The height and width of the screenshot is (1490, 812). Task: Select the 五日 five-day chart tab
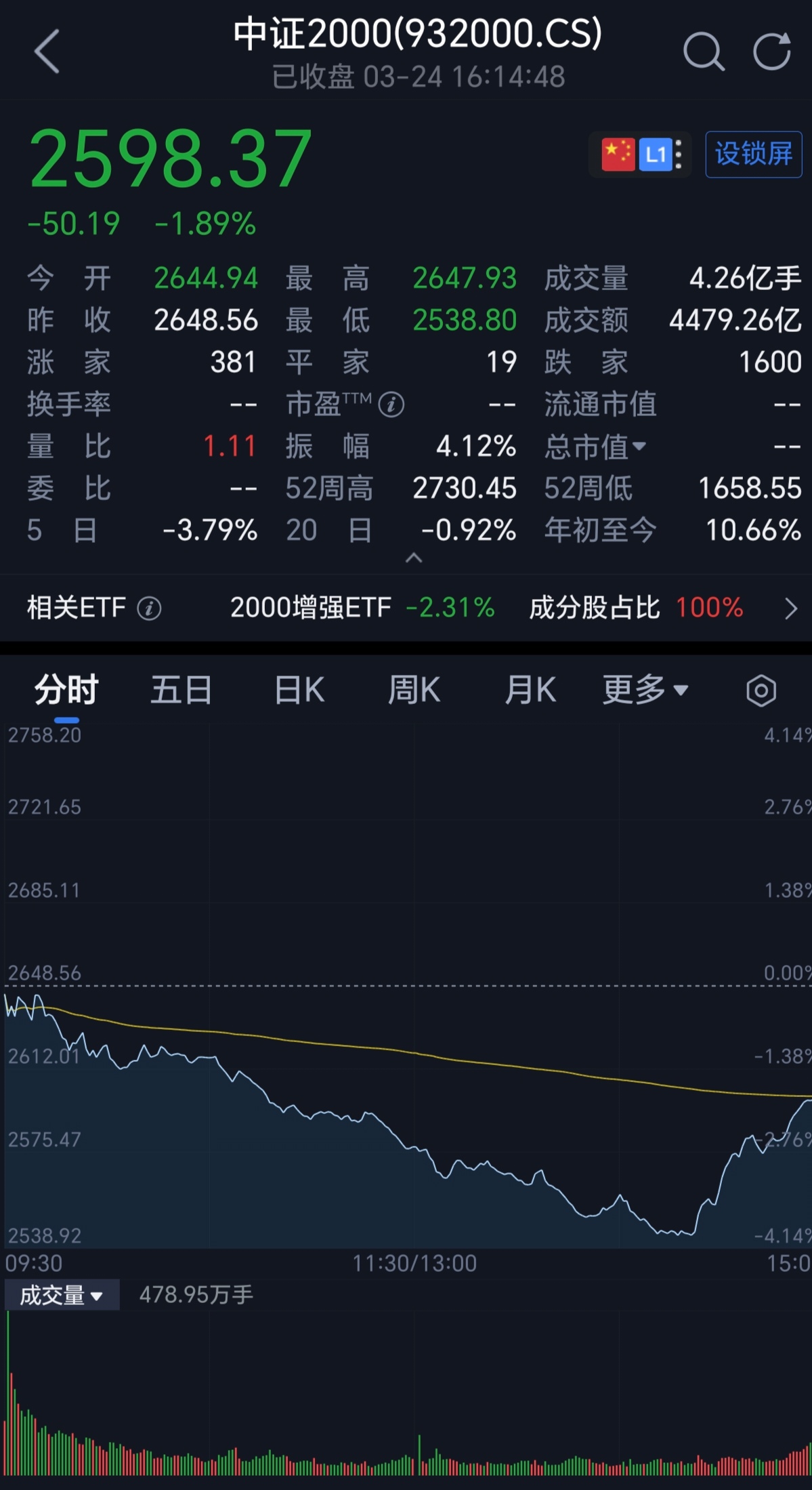[x=181, y=688]
